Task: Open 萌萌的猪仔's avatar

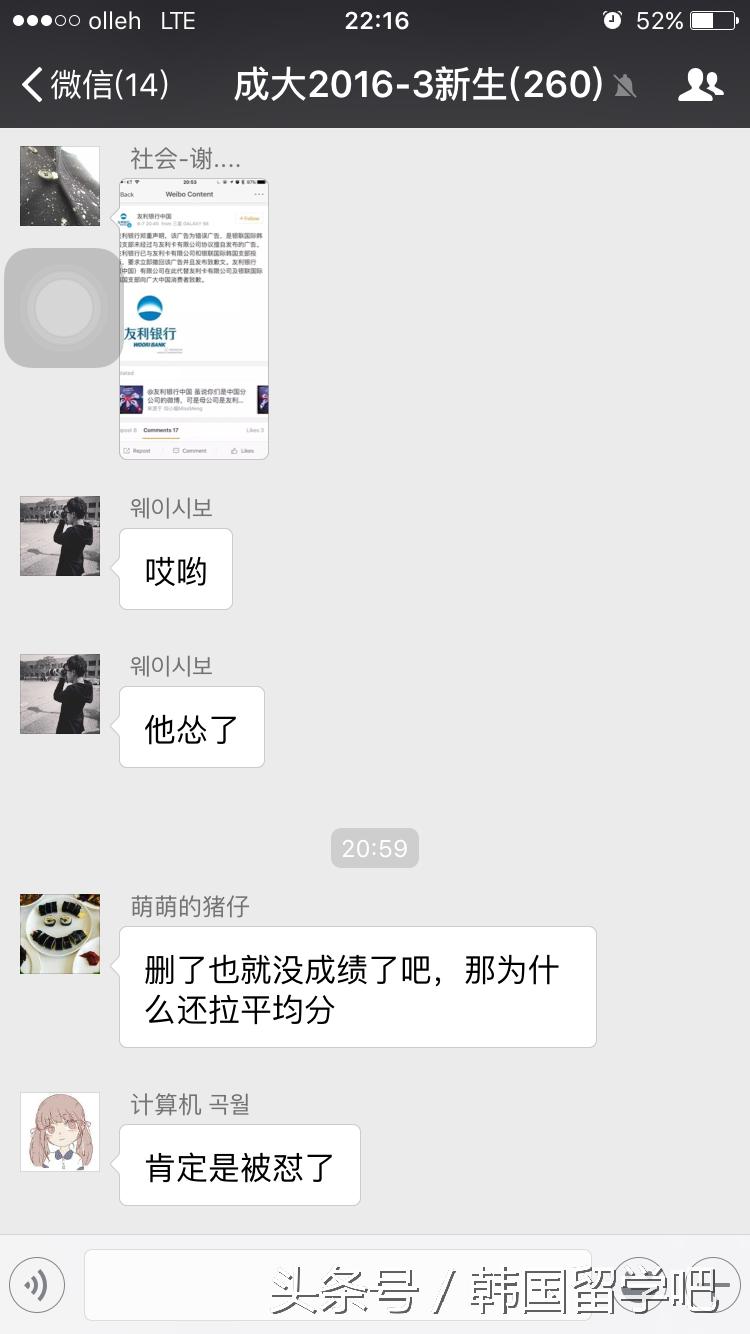Action: point(59,933)
